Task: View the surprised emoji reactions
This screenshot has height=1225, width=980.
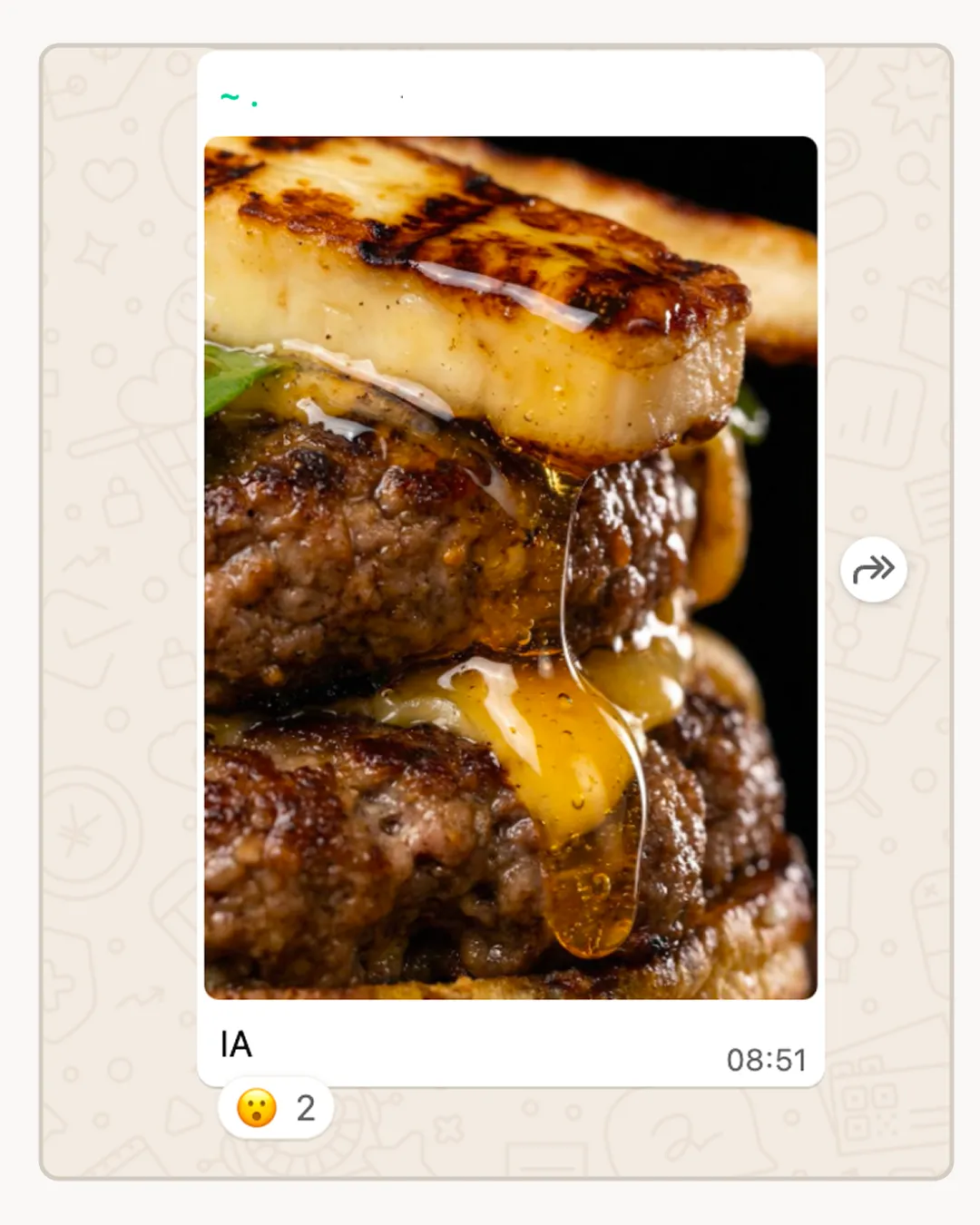Action: coord(275,1108)
